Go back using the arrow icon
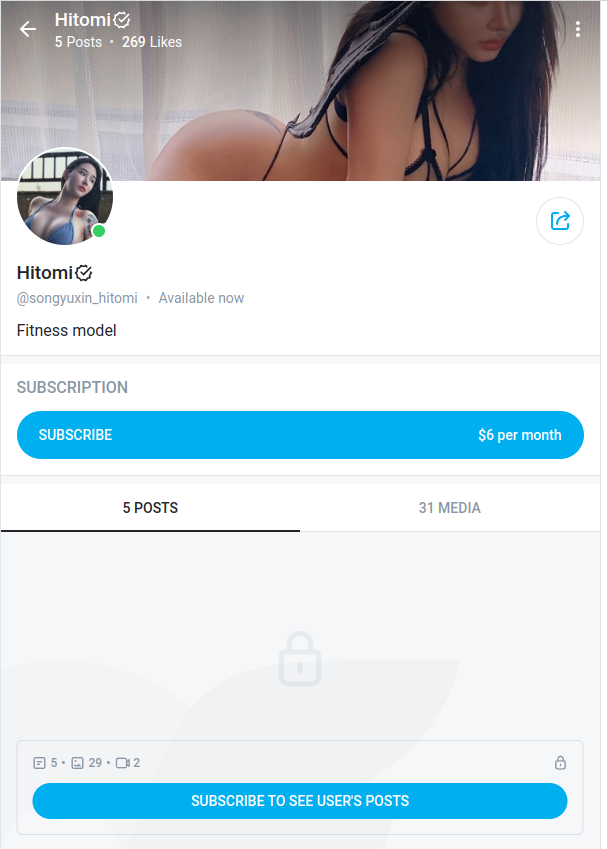This screenshot has height=849, width=607. 28,29
